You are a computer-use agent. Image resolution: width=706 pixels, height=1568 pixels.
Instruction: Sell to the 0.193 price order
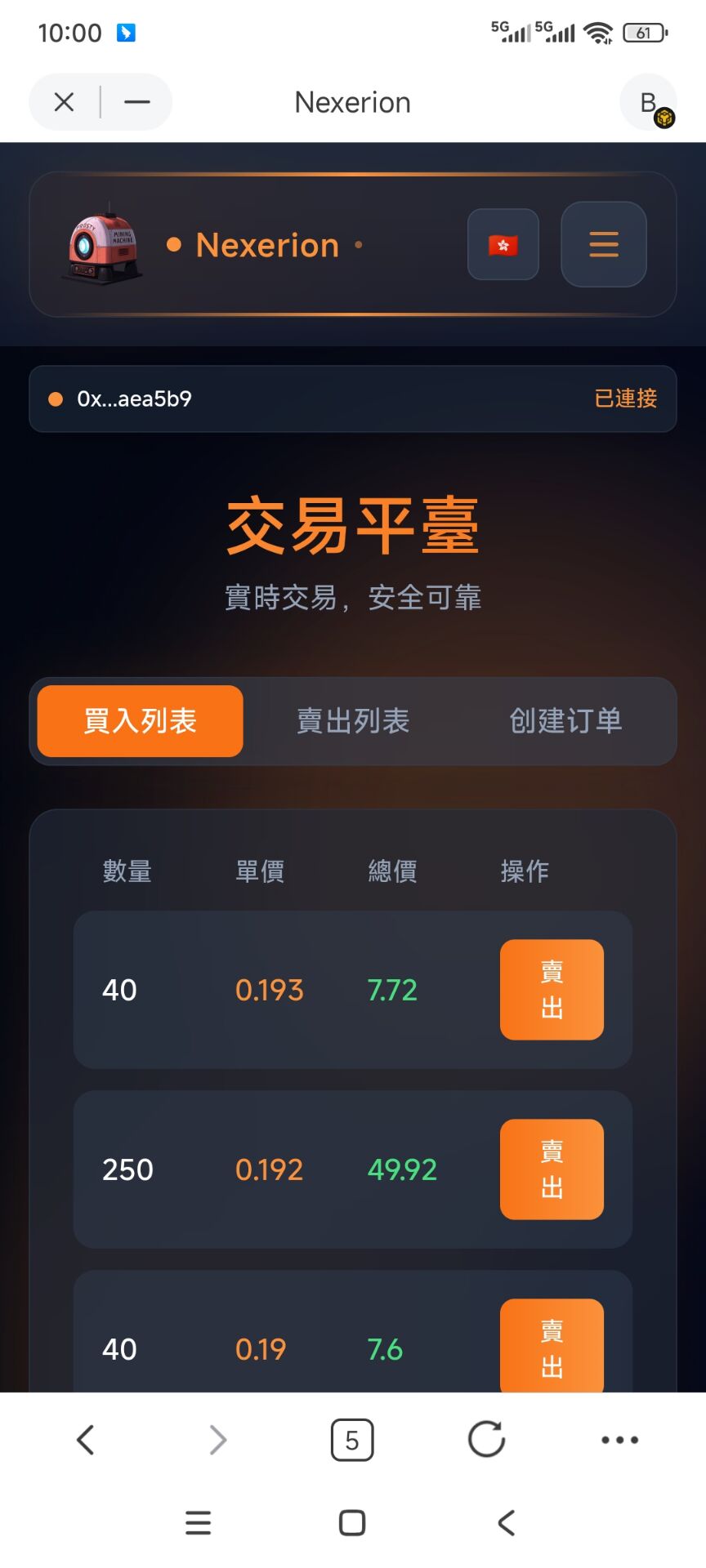552,990
